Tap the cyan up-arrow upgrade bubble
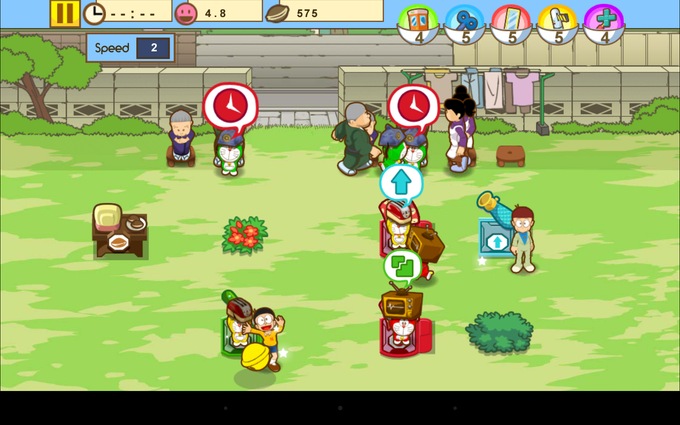Screen dimensions: 680x425 tap(400, 182)
